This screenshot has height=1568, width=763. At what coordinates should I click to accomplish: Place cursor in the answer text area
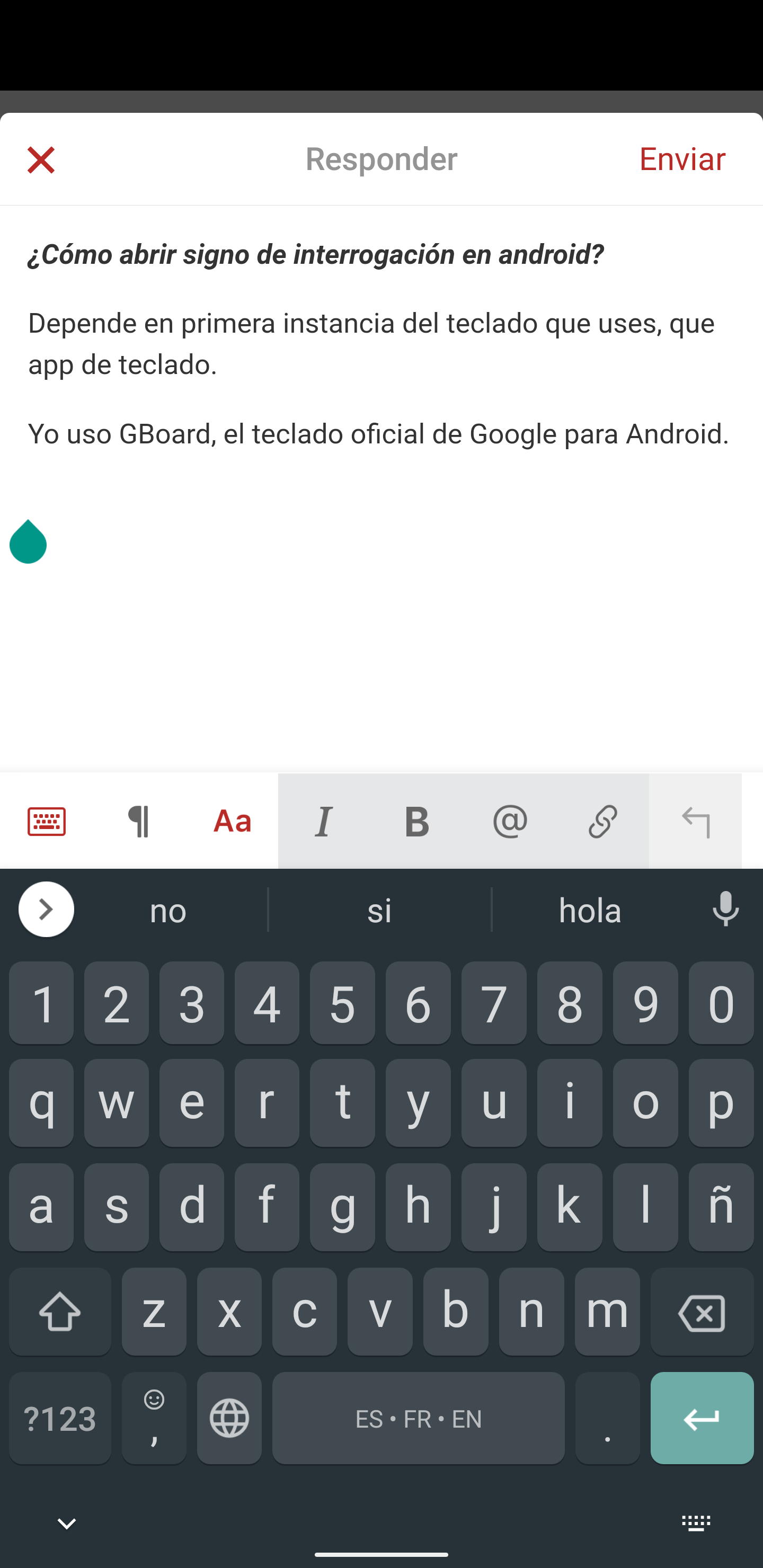click(x=381, y=609)
